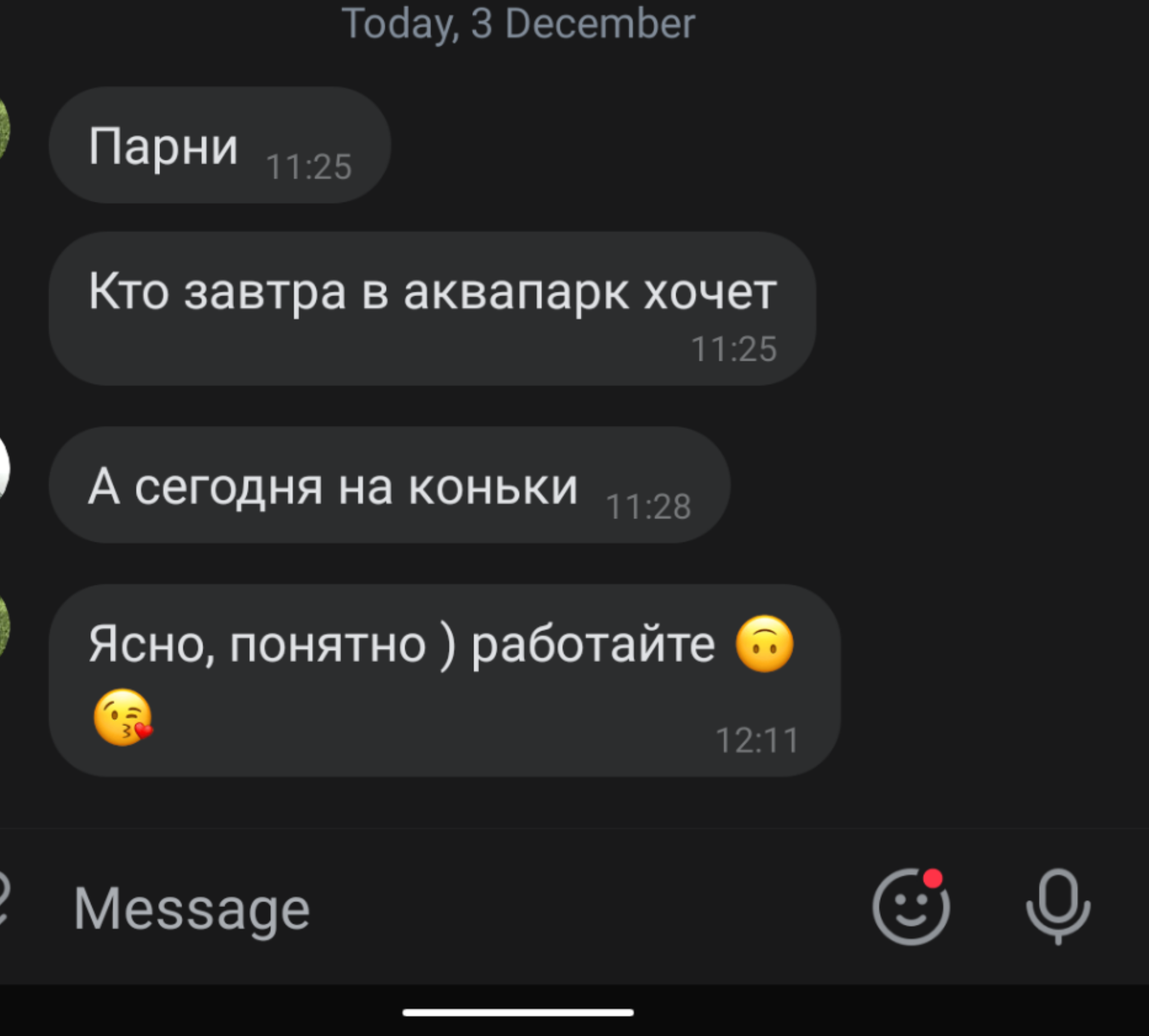1149x1036 pixels.
Task: Tap the avatar beside 'А сегодня на коньки'
Action: (x=4, y=469)
